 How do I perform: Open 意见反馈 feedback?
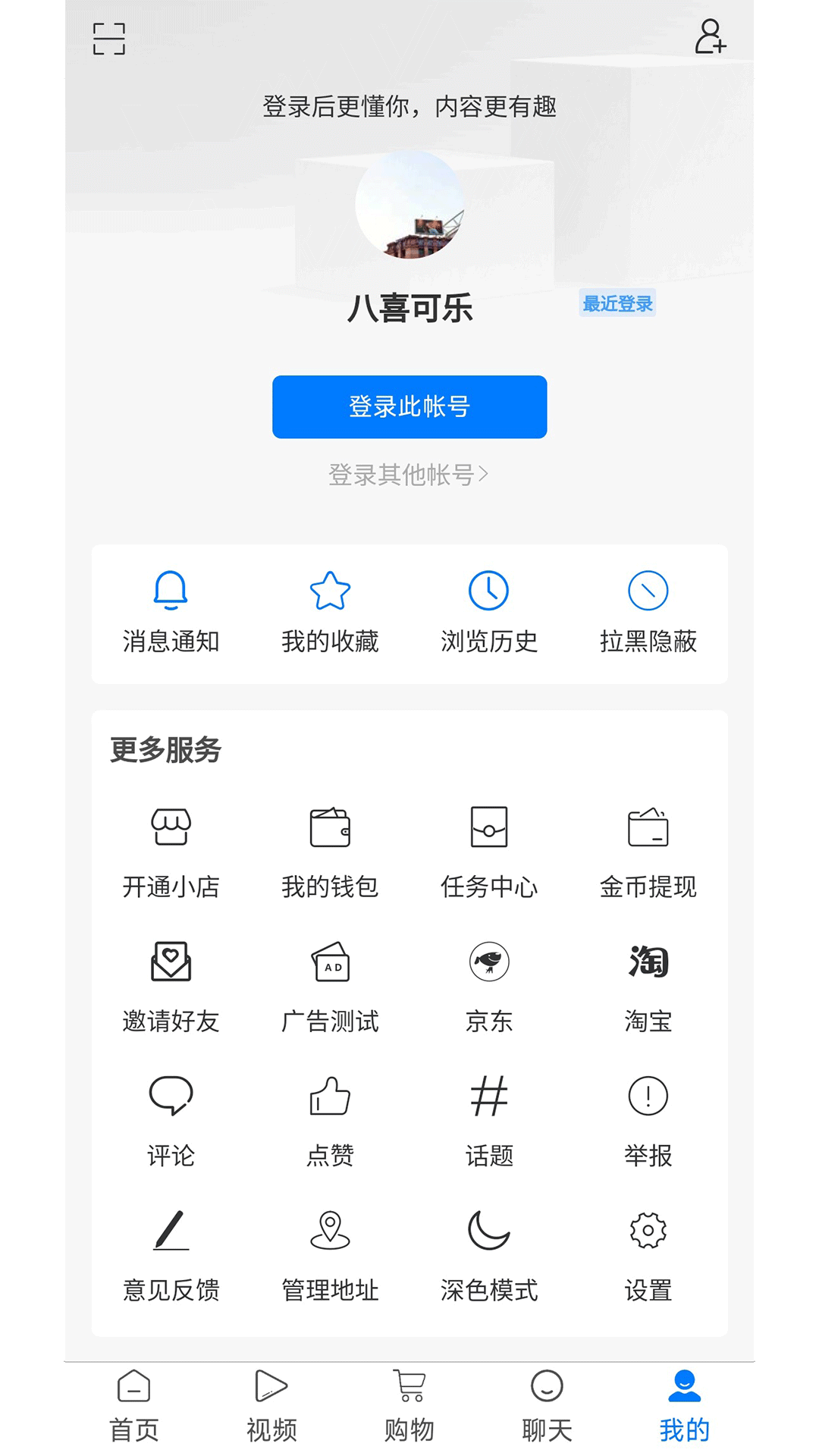(171, 1232)
